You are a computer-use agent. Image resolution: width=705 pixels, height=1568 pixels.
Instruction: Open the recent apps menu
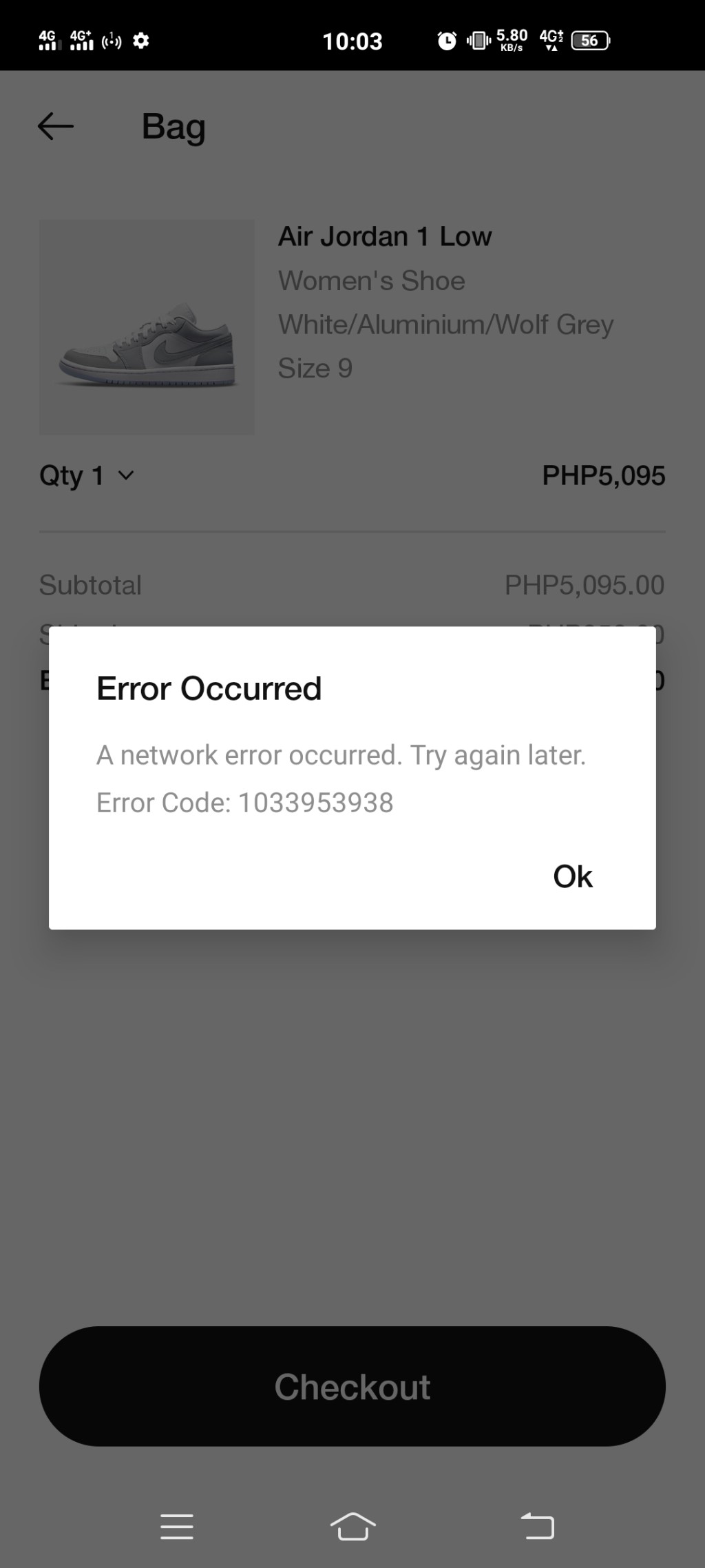[177, 1526]
